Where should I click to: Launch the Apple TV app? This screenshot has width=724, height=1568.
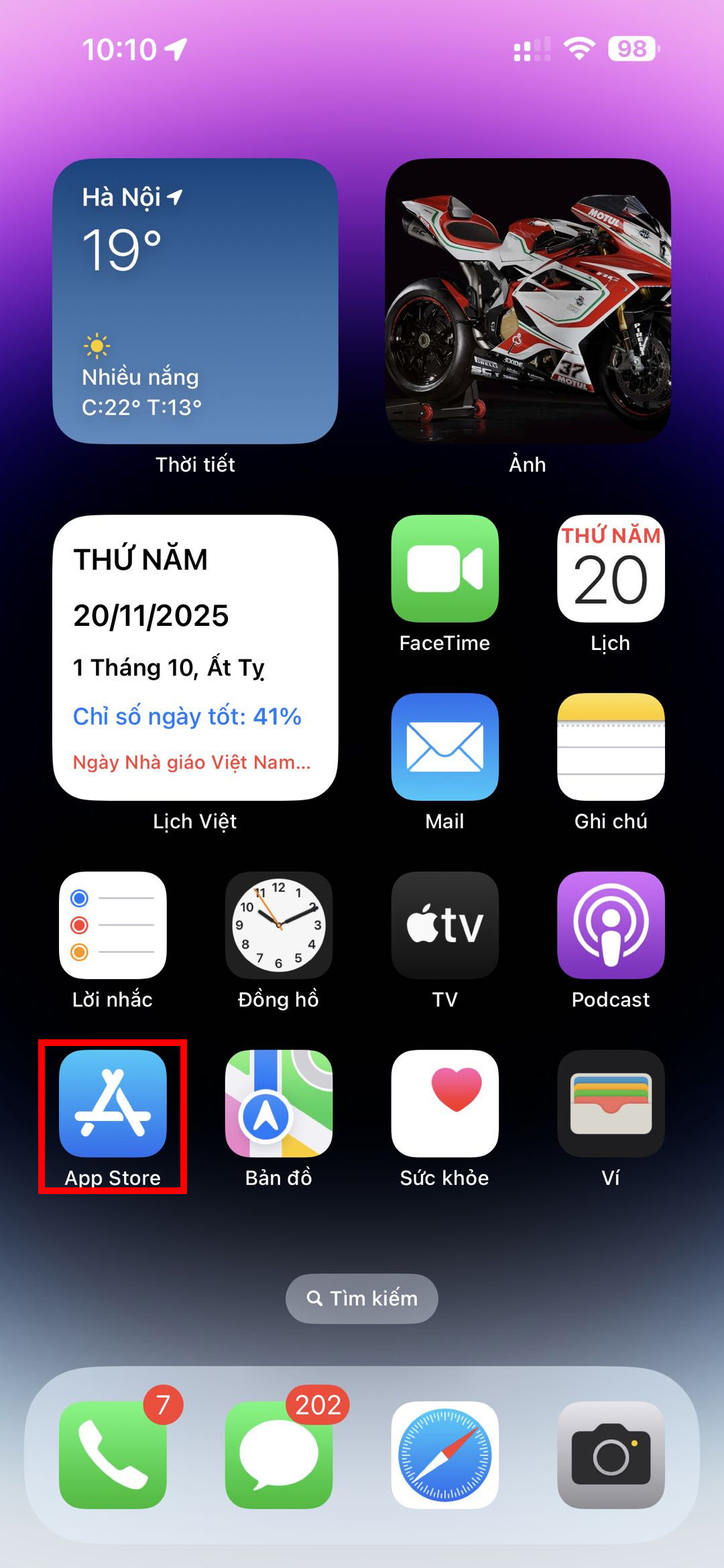[444, 925]
